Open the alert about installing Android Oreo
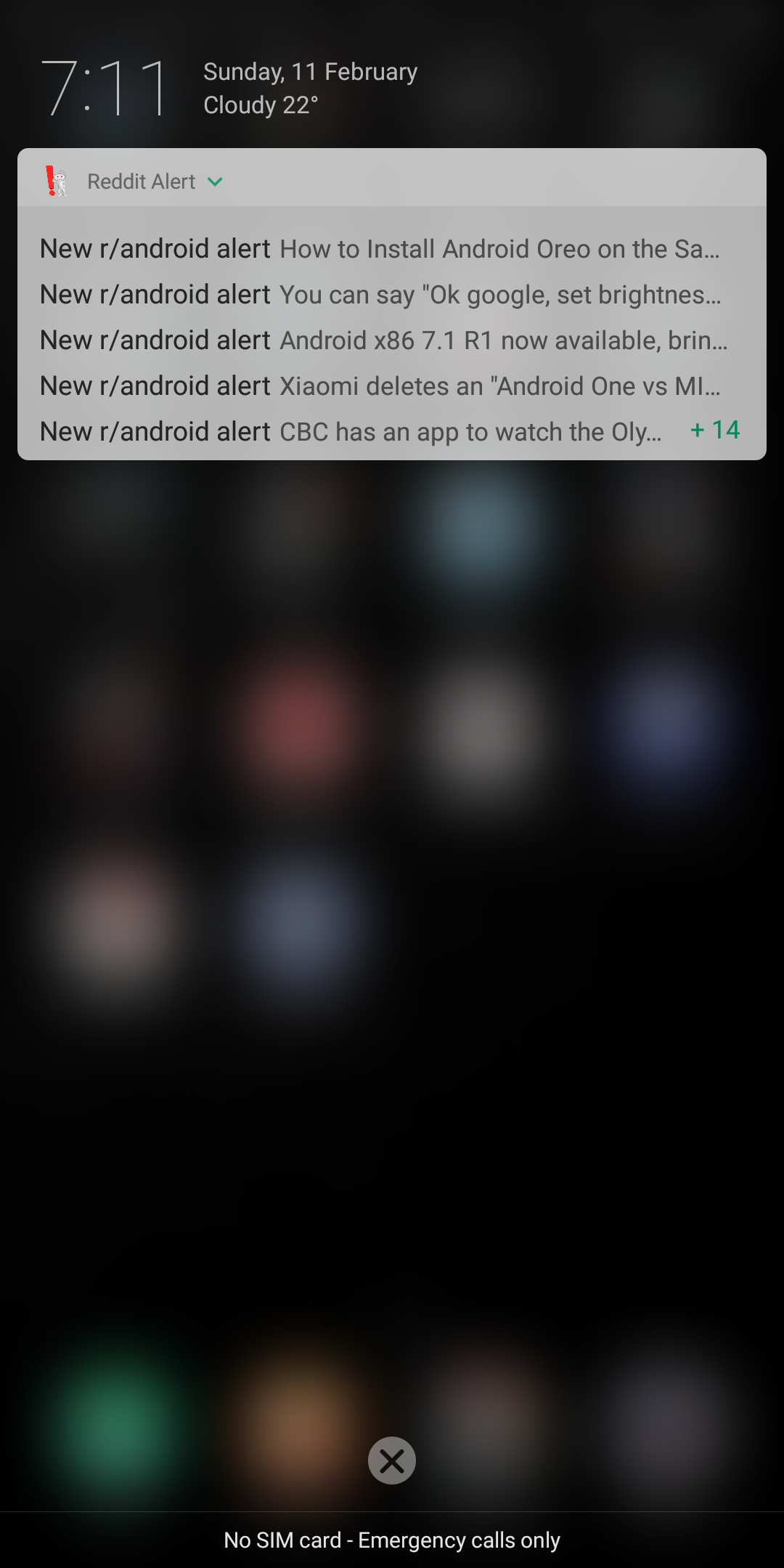Viewport: 784px width, 1568px height. click(x=380, y=249)
